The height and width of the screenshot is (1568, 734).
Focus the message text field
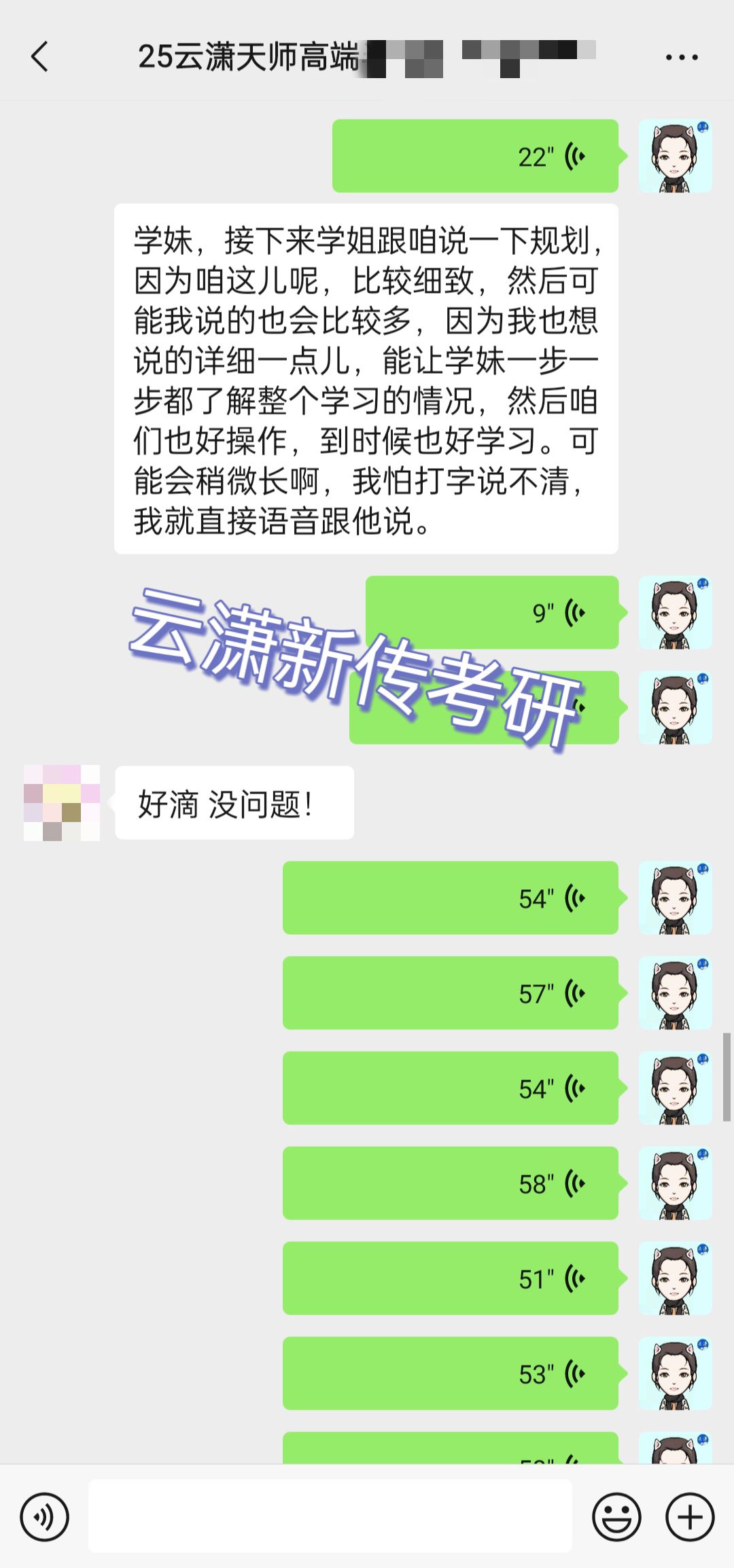pyautogui.click(x=330, y=1516)
